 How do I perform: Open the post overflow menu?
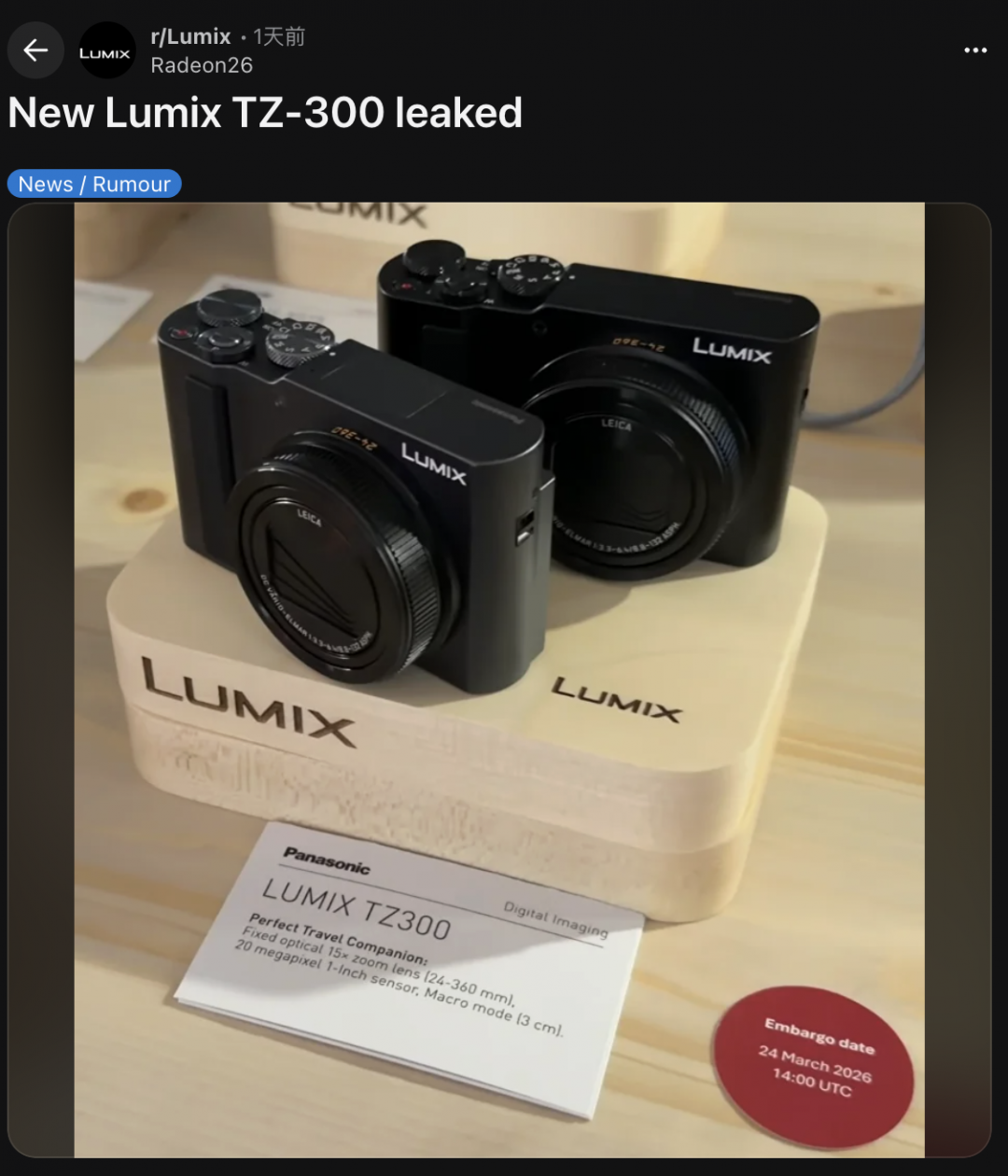pos(975,50)
